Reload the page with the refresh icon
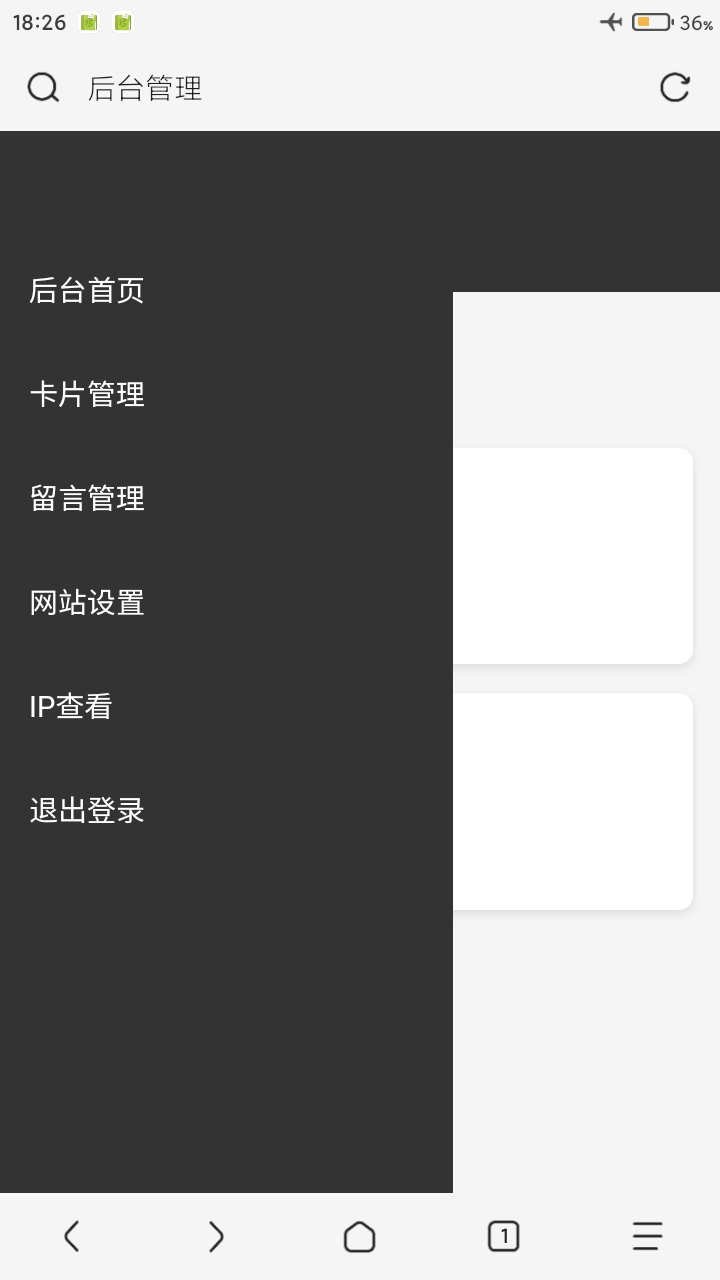 675,88
